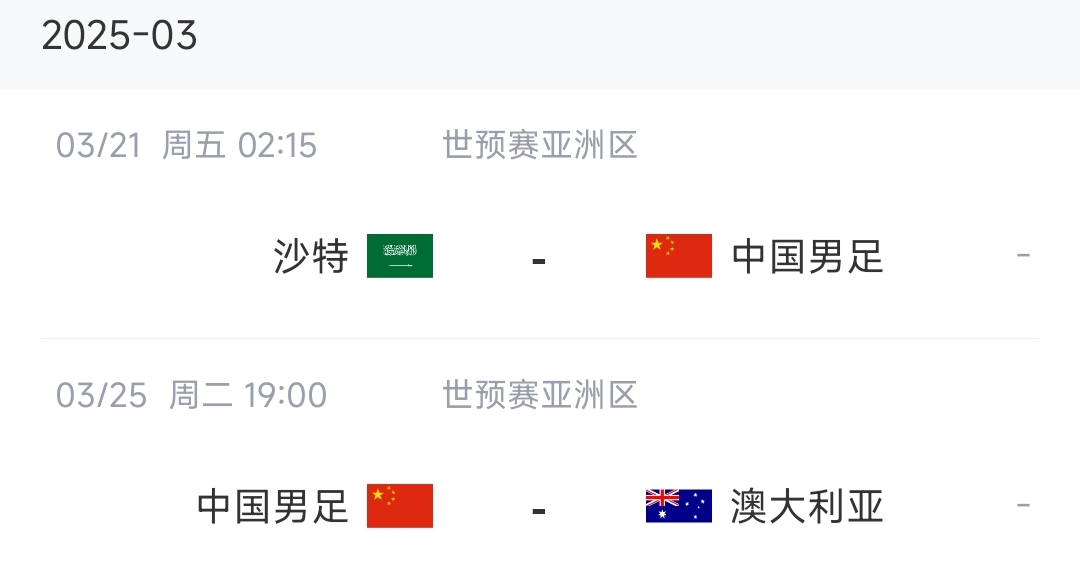Open the 沙特 vs 中国男足 match on 03/21
Viewport: 1080px width, 582px height.
[x=539, y=257]
